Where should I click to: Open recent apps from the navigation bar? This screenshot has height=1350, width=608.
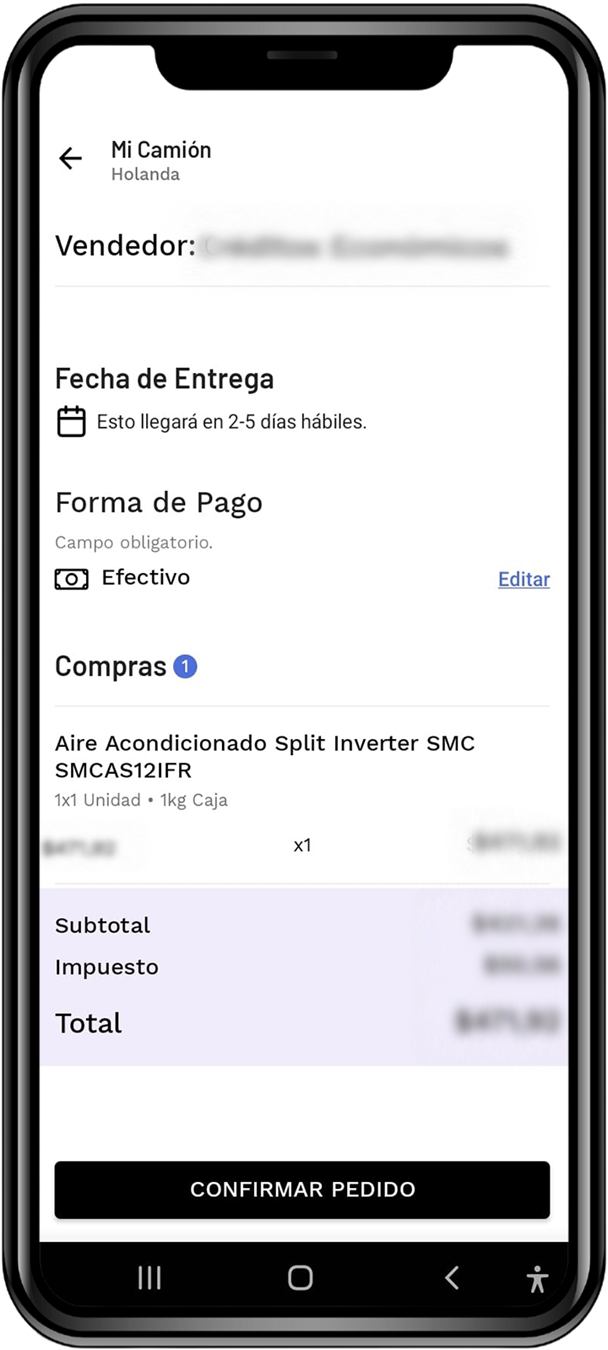pos(149,1277)
